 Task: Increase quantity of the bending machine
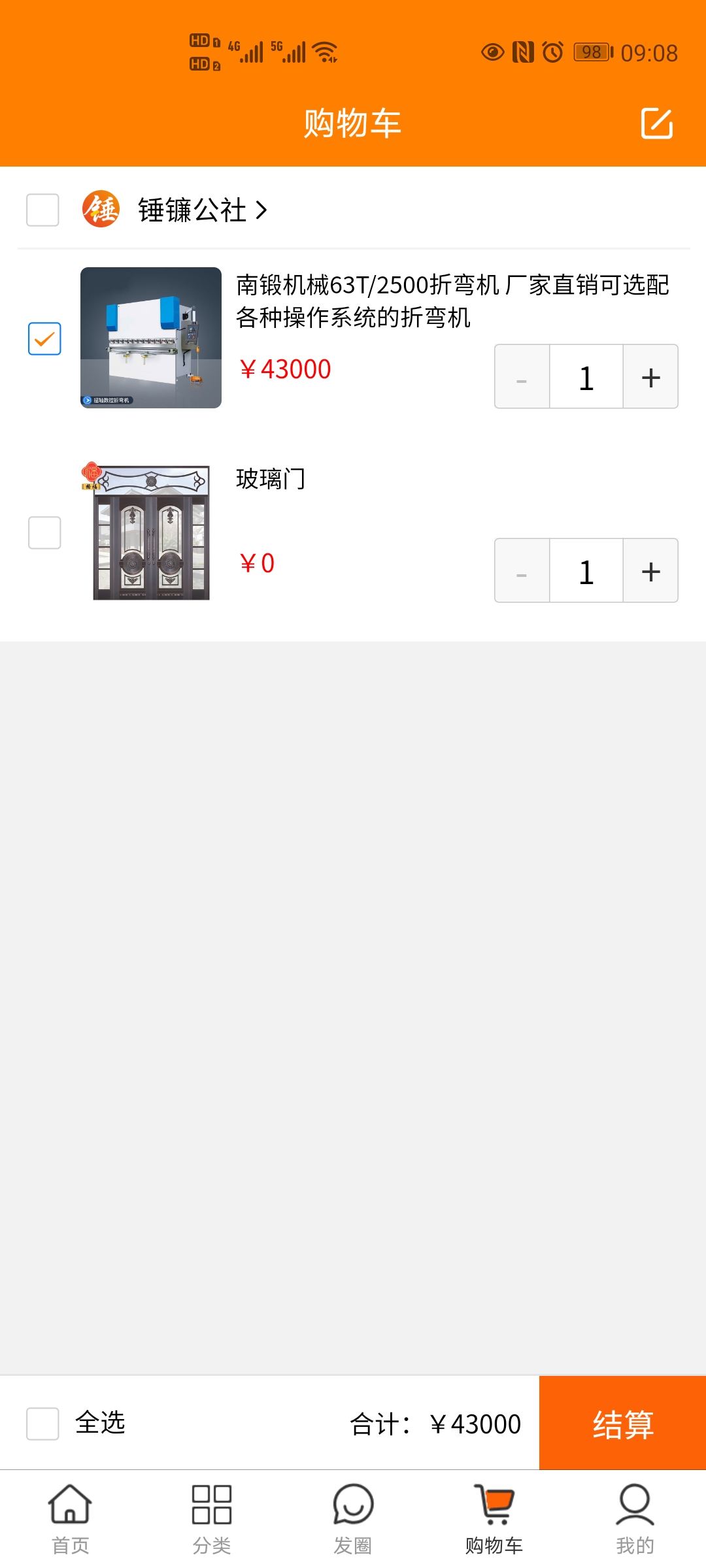click(650, 377)
